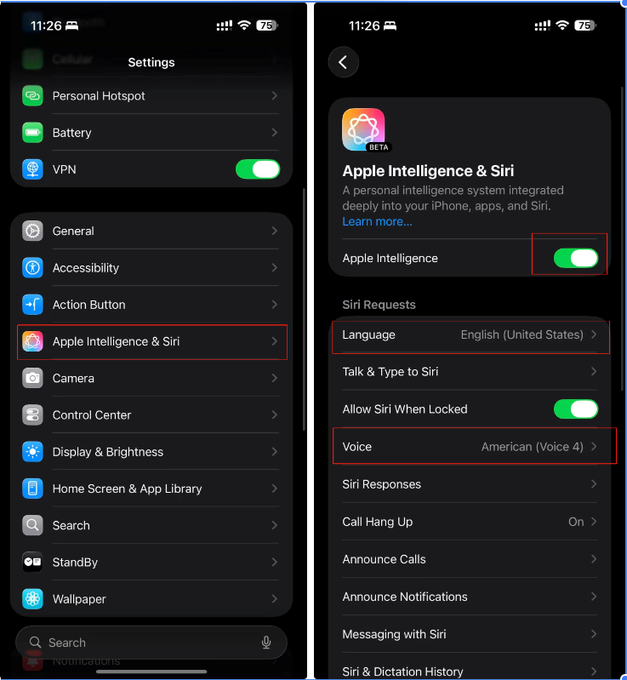Turn off the Apple Intelligence switch
The height and width of the screenshot is (680, 627).
pos(575,258)
